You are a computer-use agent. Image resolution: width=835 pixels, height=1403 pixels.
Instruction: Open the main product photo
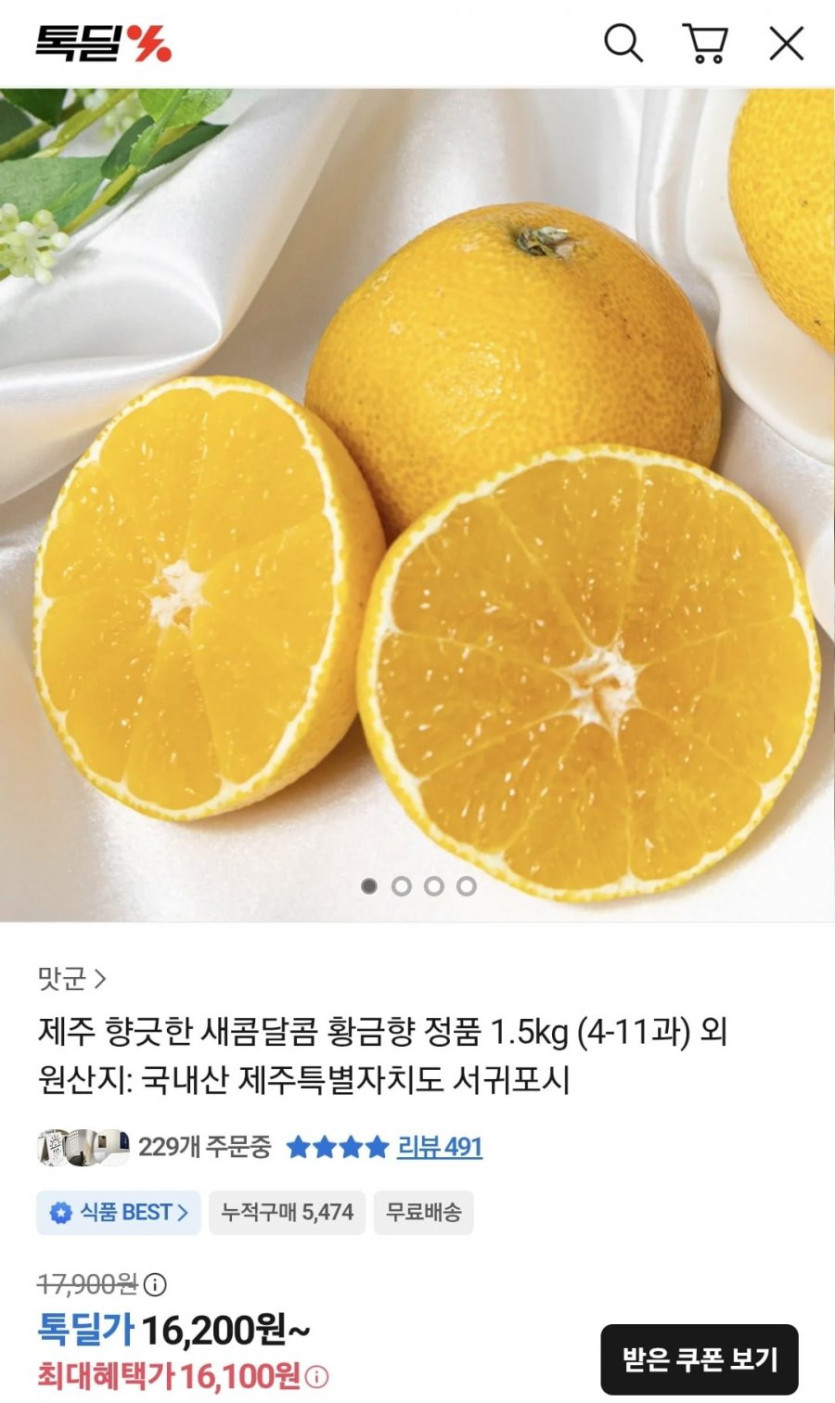pyautogui.click(x=417, y=500)
